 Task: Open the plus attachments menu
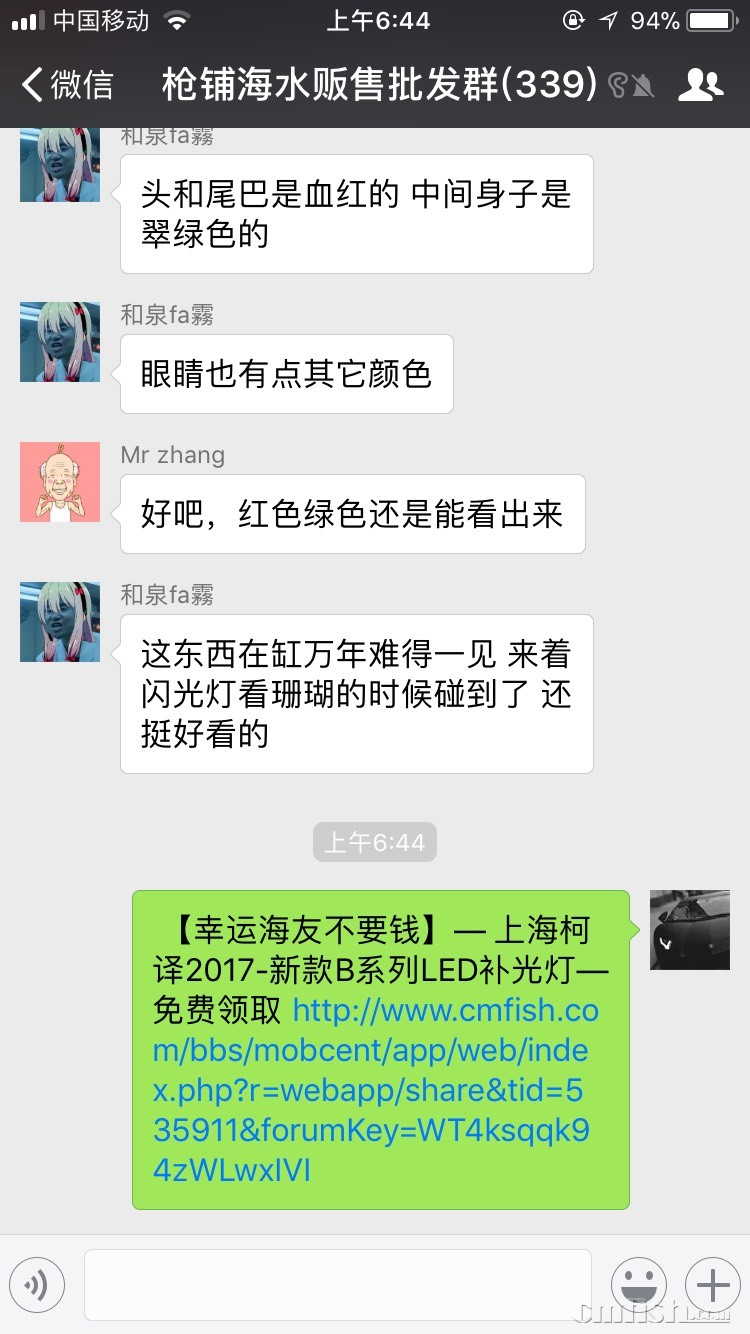(712, 1285)
